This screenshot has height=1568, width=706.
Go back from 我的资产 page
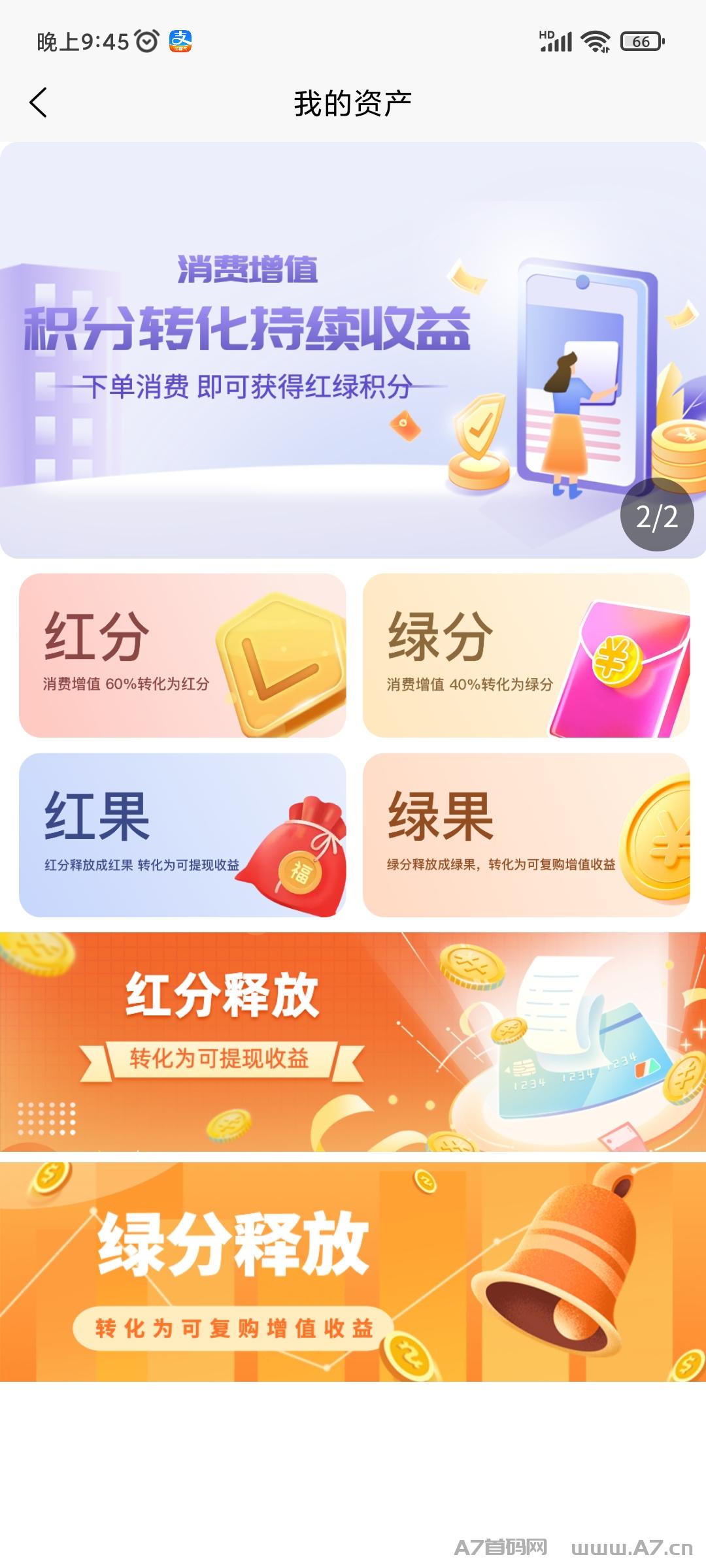[x=39, y=103]
